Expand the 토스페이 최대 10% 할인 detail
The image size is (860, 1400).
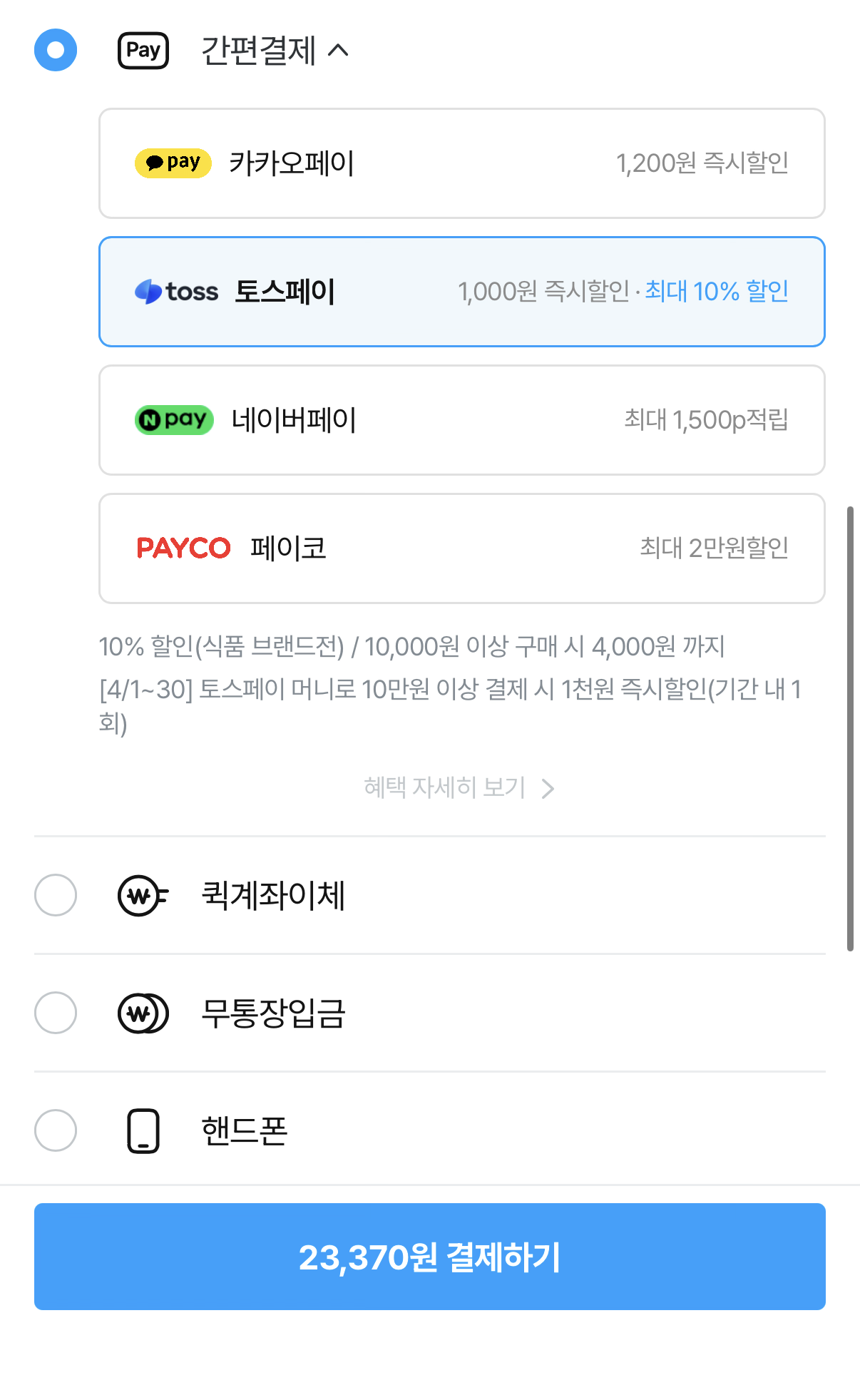point(716,291)
